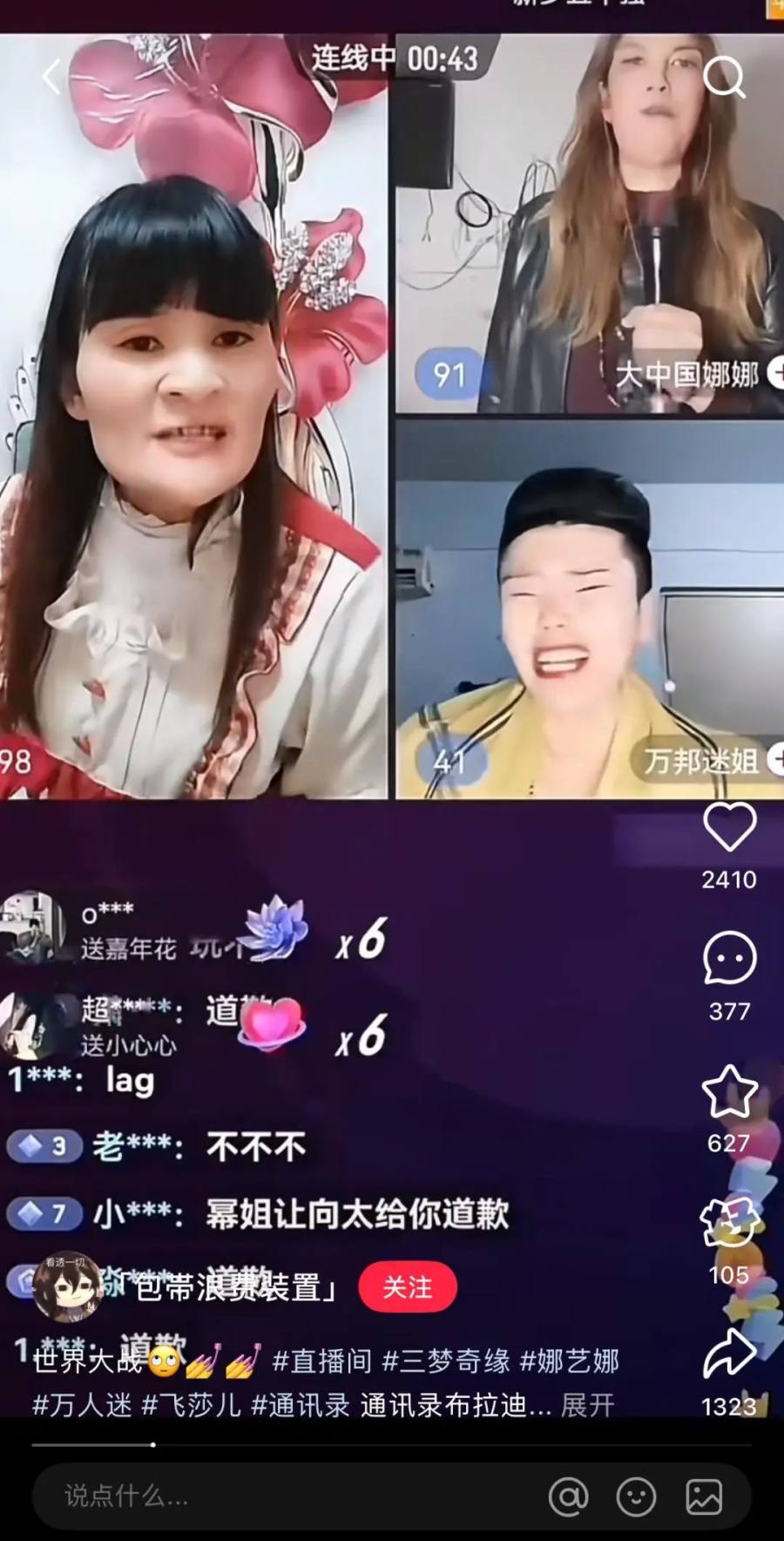The image size is (784, 1541).
Task: Go back using the top-left arrow
Action: [x=52, y=77]
